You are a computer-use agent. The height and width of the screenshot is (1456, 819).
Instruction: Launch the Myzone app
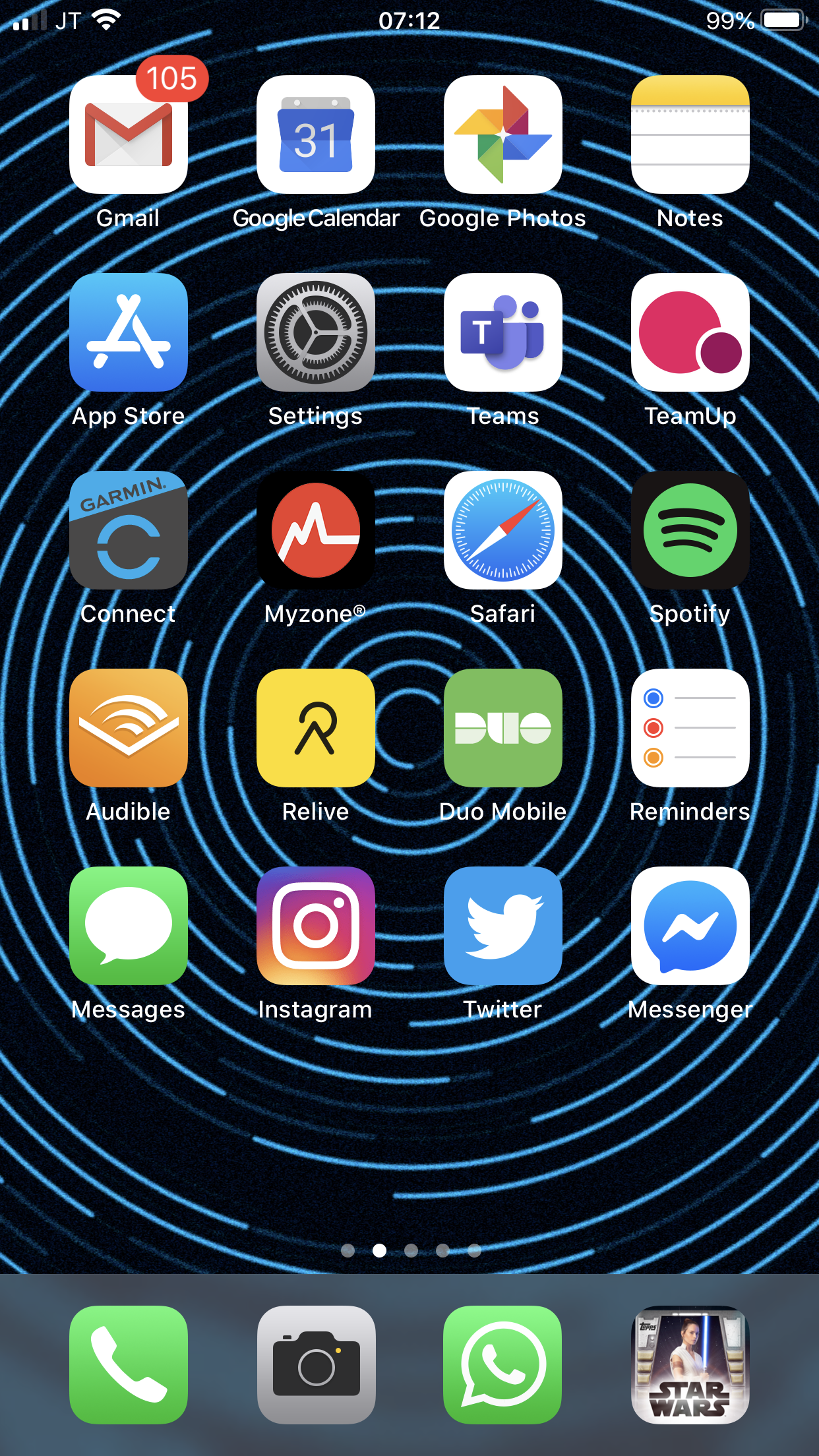[316, 530]
